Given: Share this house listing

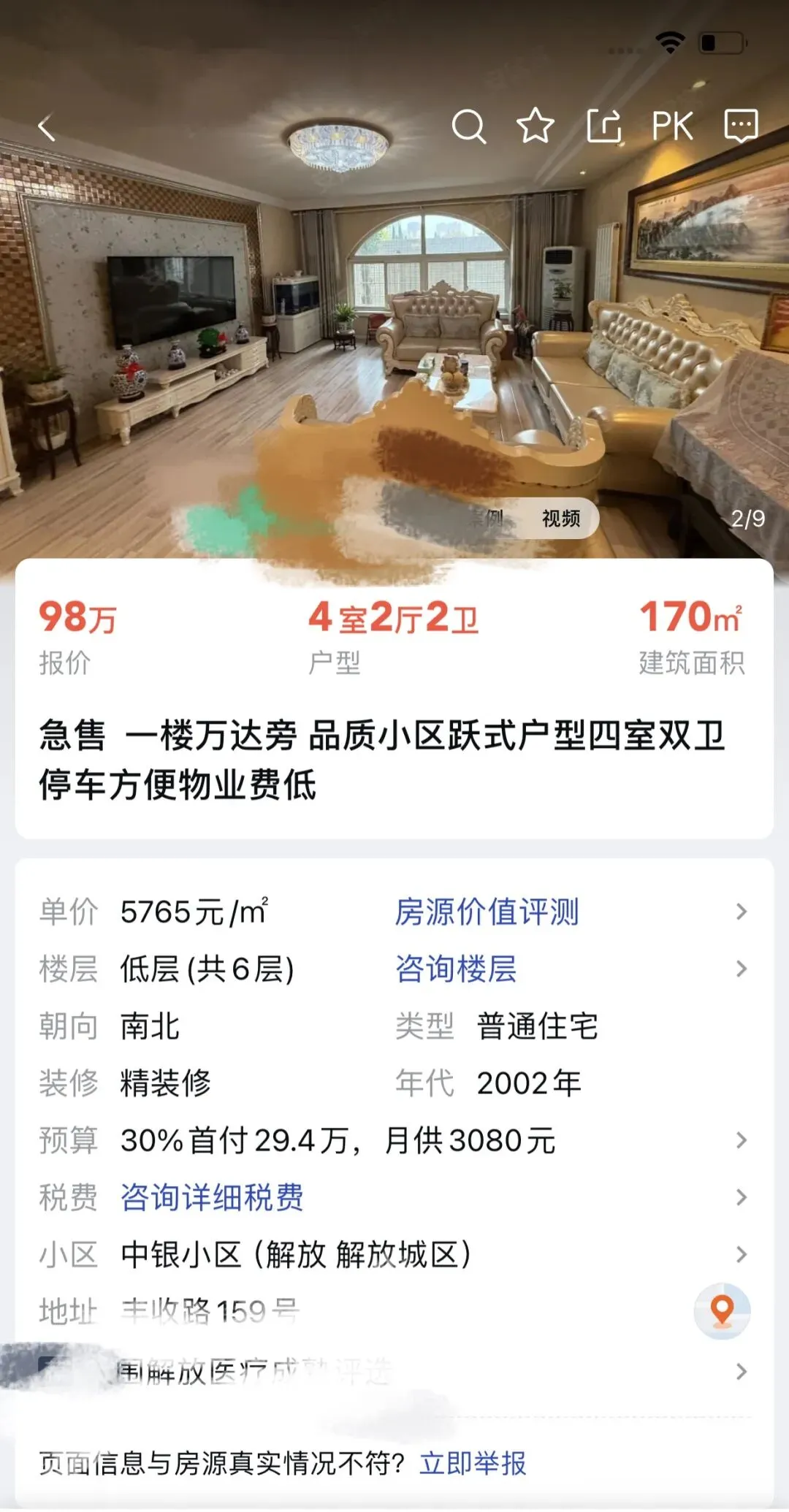Looking at the screenshot, I should coord(604,126).
